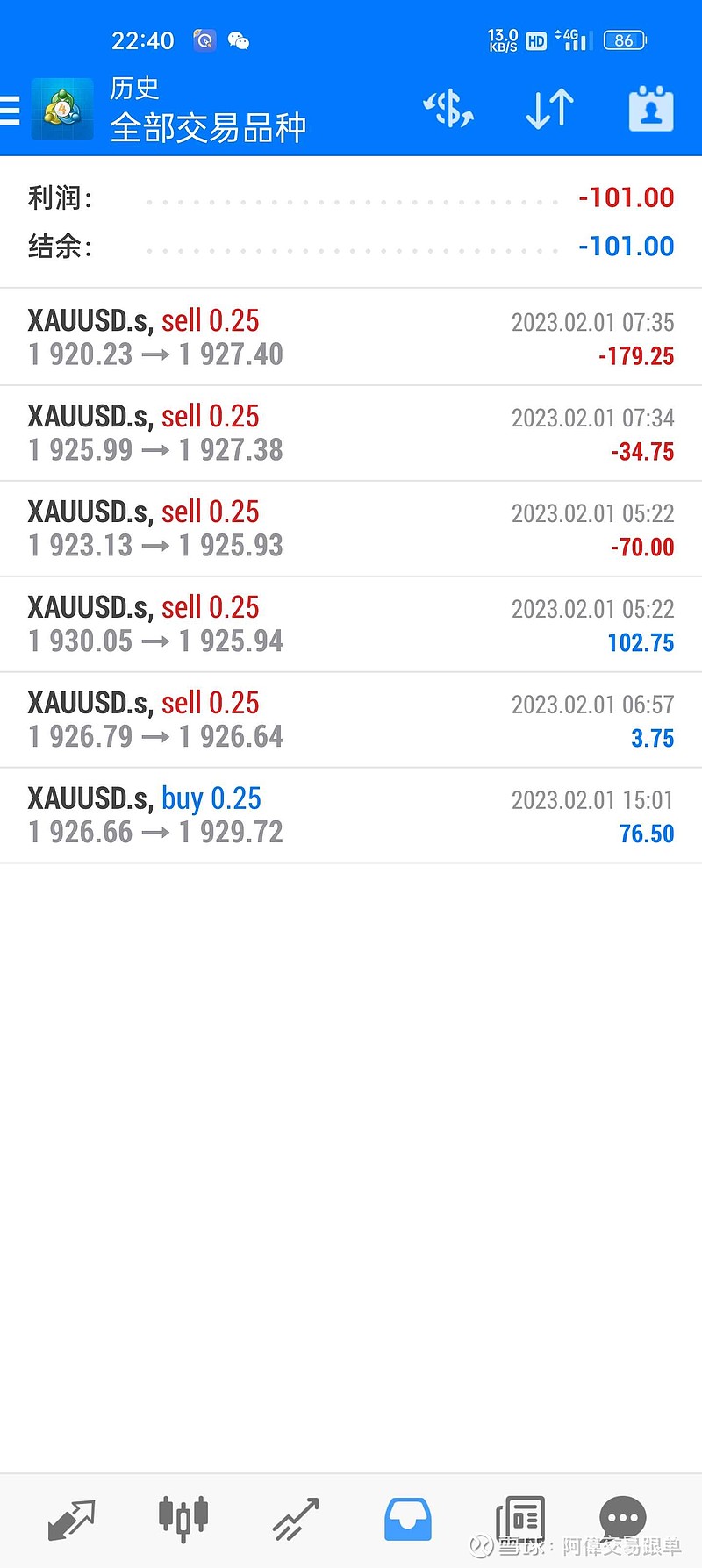702x1568 pixels.
Task: Expand the sell trade with loss -70.00
Action: pyautogui.click(x=351, y=528)
